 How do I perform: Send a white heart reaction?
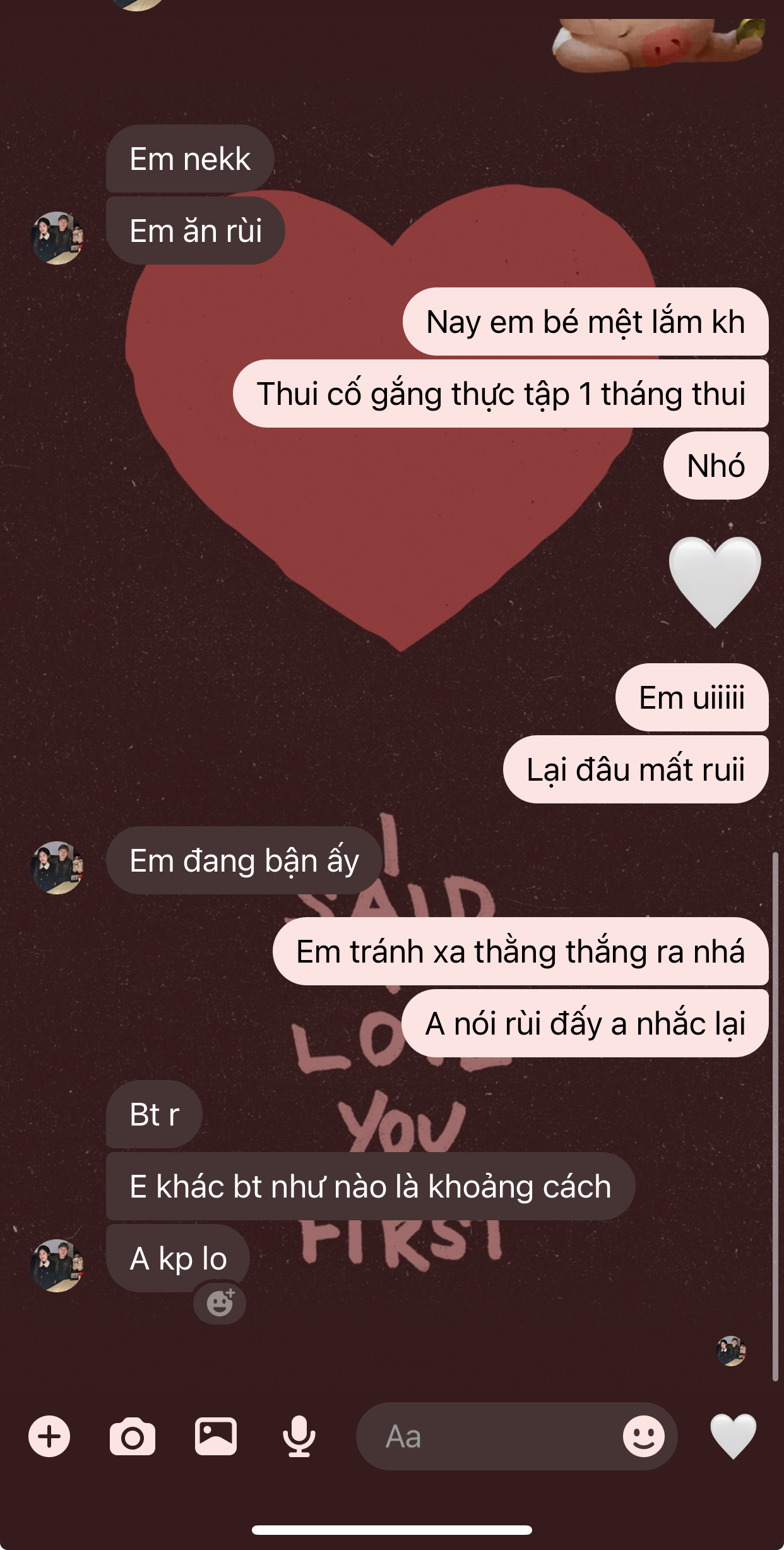click(733, 1436)
